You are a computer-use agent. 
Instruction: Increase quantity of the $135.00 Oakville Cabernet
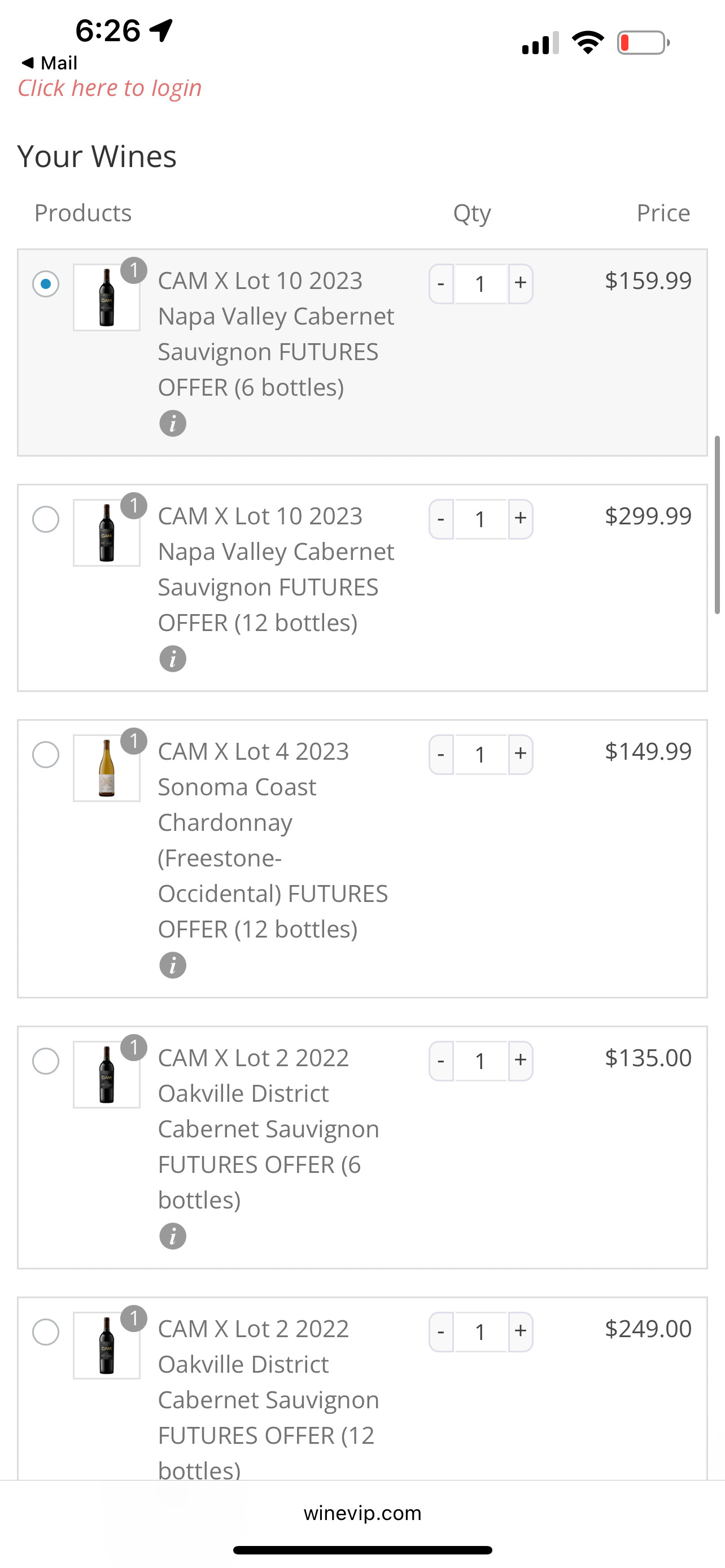[x=521, y=1061]
